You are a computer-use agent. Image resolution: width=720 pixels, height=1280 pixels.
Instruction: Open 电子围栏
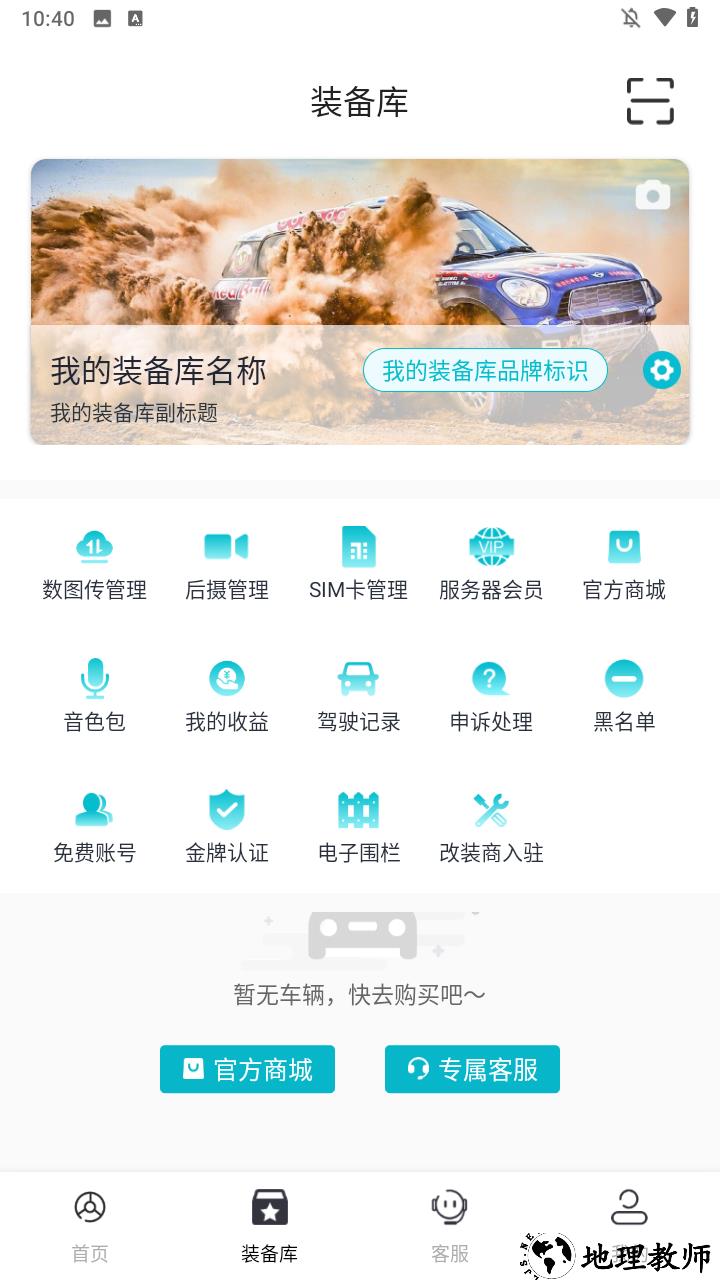click(x=358, y=827)
